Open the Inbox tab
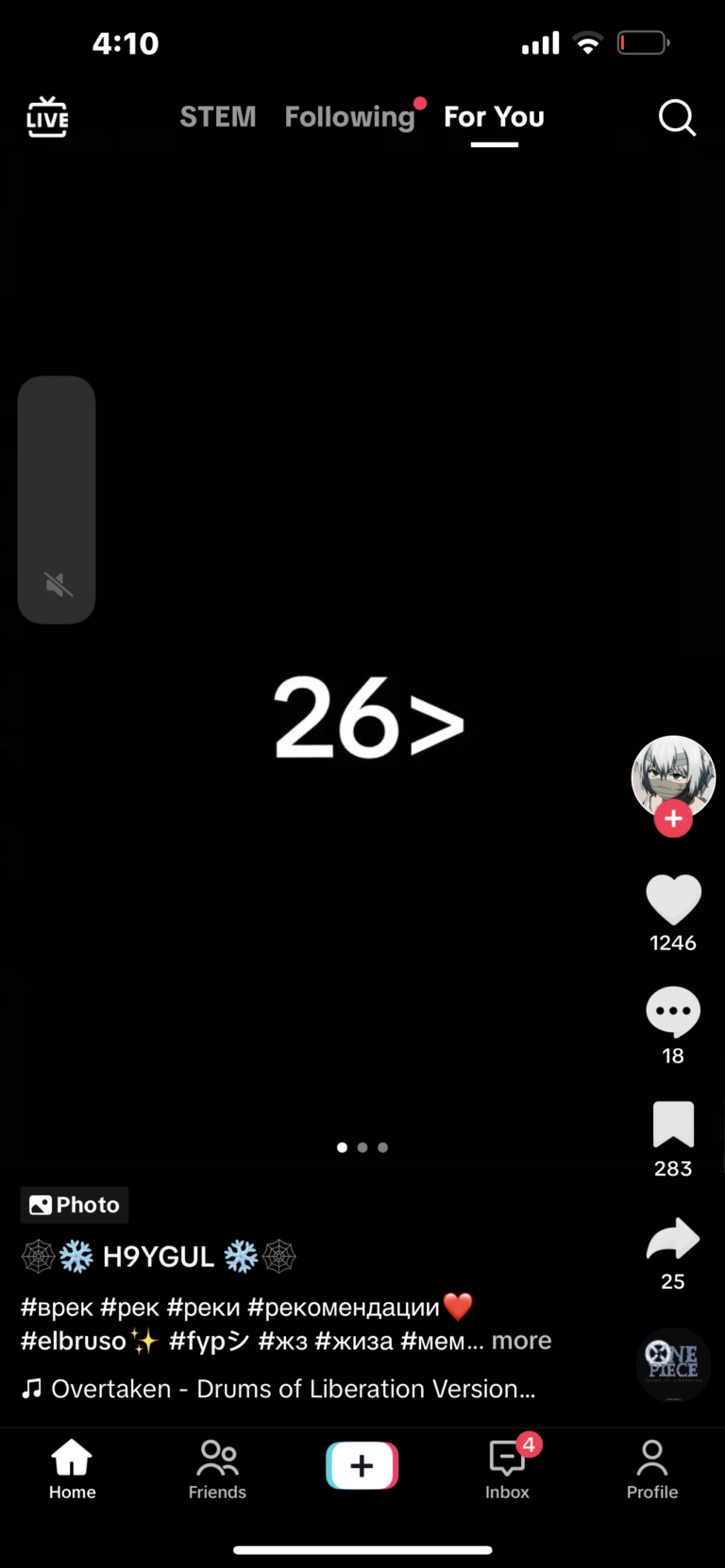725x1568 pixels. tap(507, 1468)
